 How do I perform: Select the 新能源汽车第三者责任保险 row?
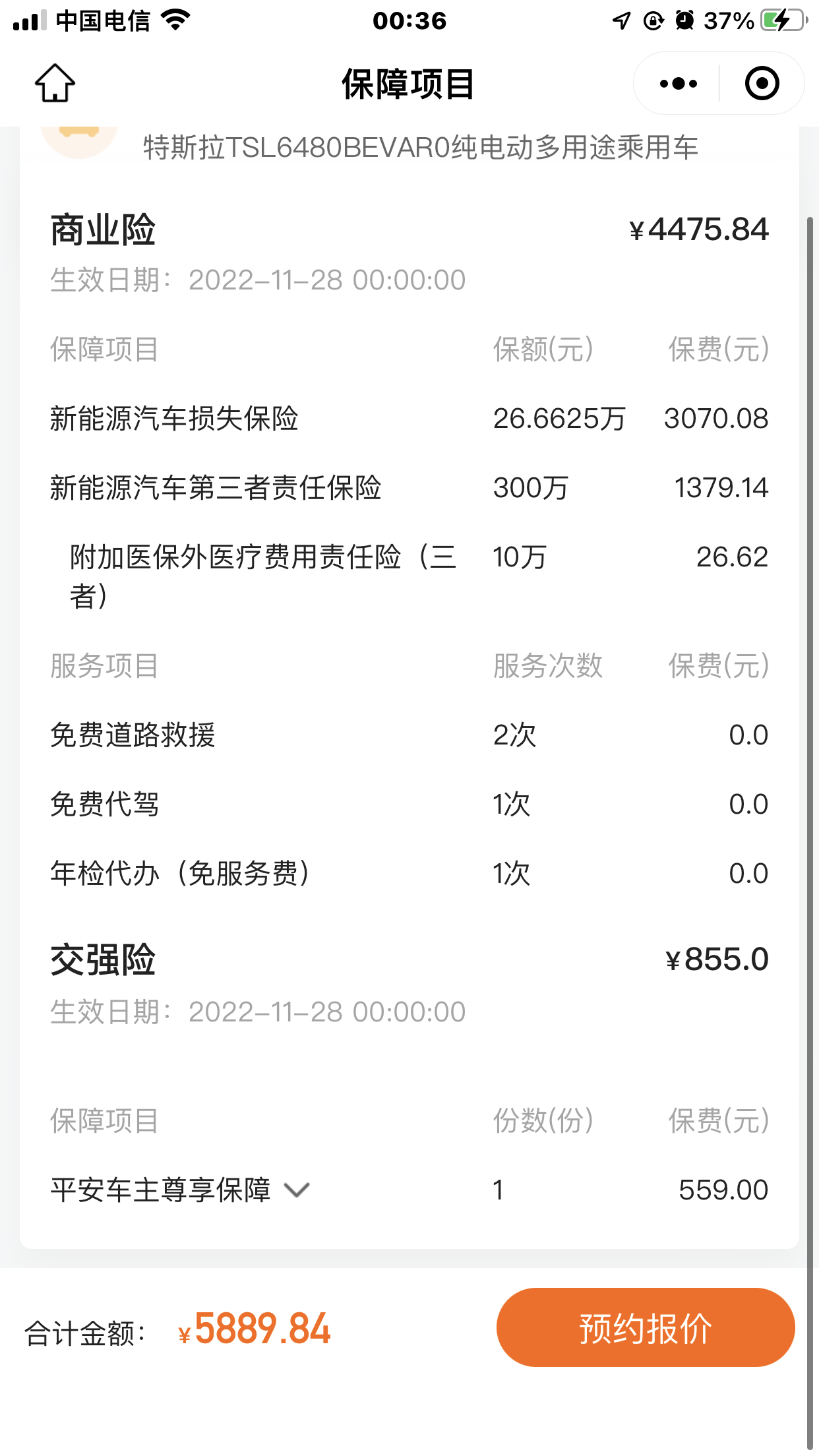(218, 488)
